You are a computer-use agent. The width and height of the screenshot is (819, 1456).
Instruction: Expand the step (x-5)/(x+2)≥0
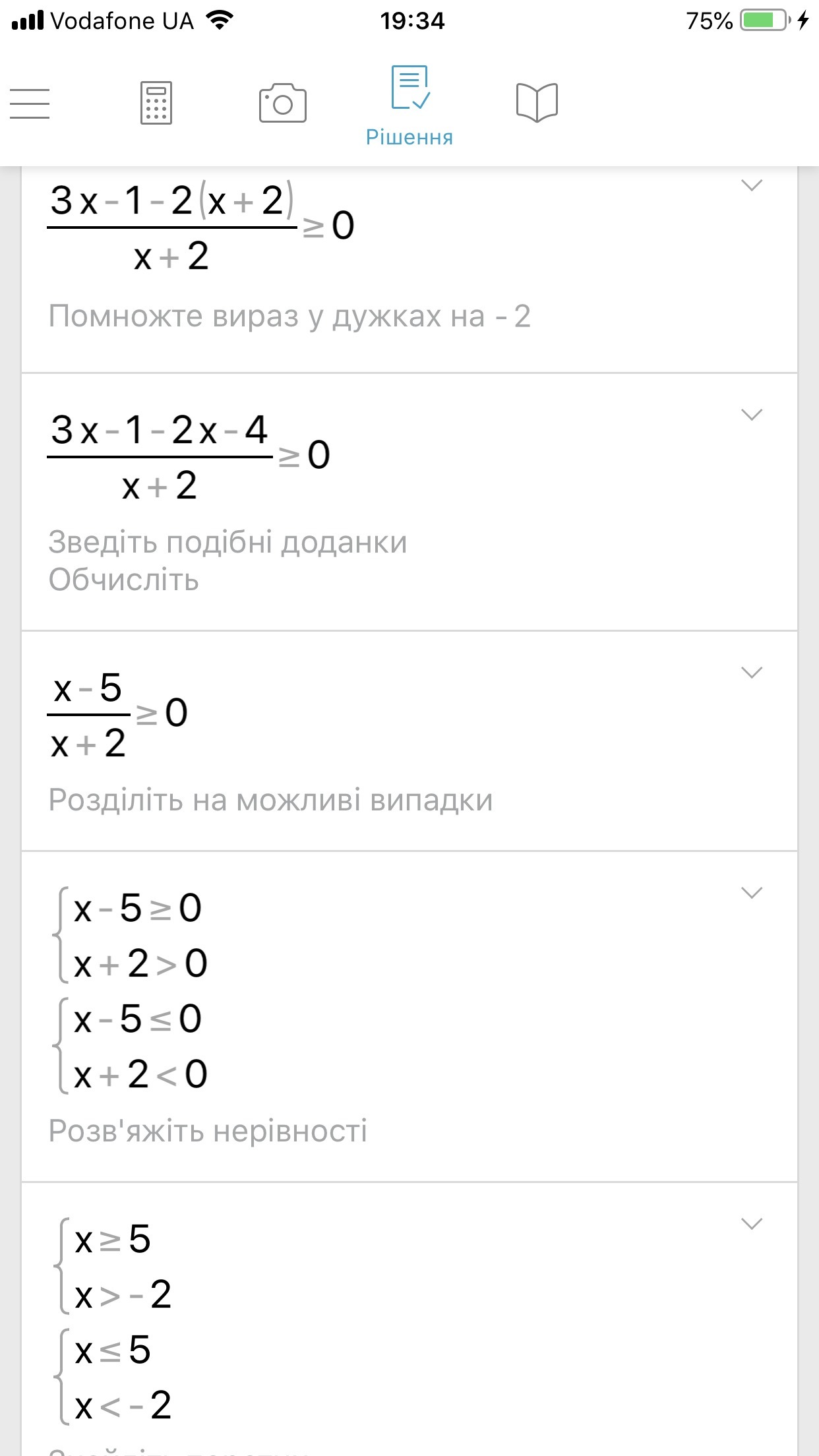tap(752, 673)
